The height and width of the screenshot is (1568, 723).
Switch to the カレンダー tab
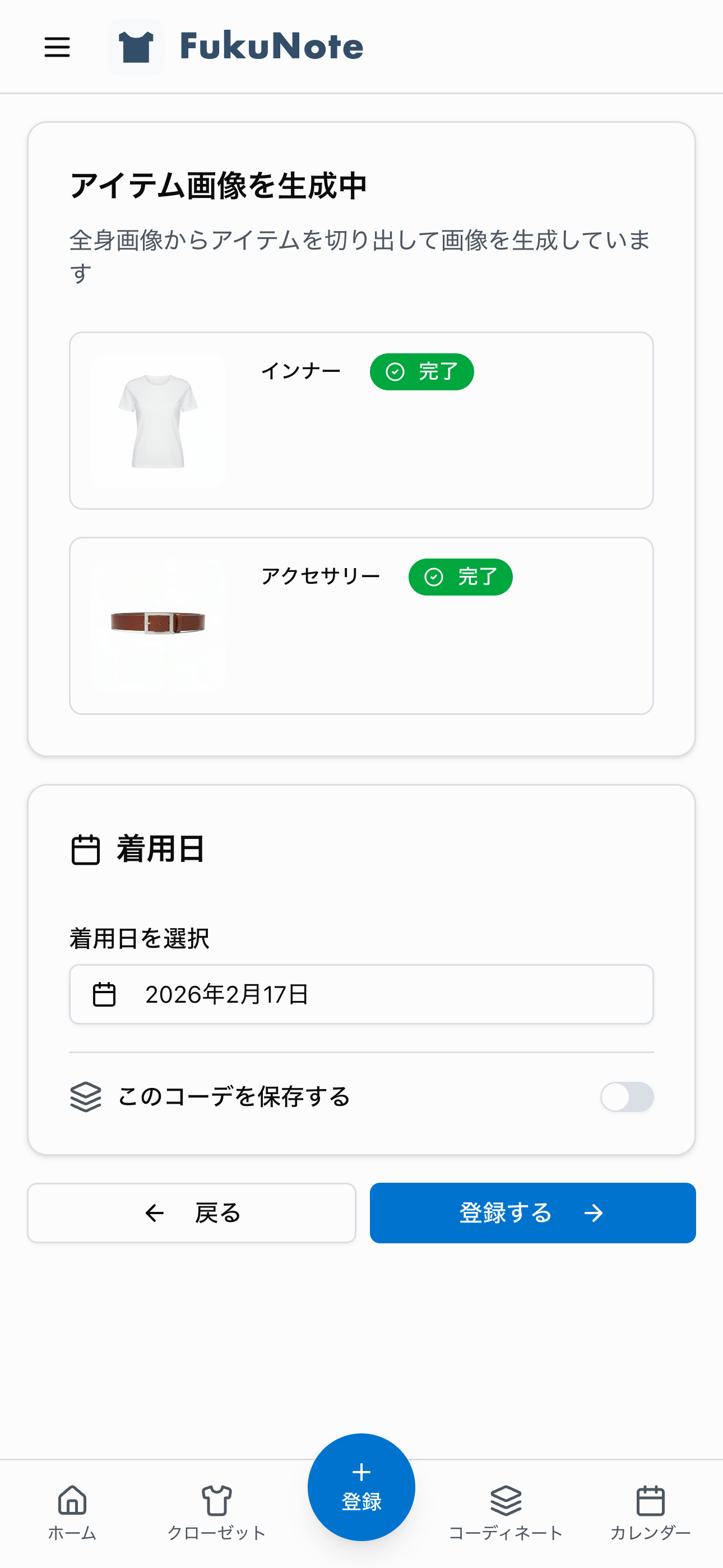[651, 1516]
